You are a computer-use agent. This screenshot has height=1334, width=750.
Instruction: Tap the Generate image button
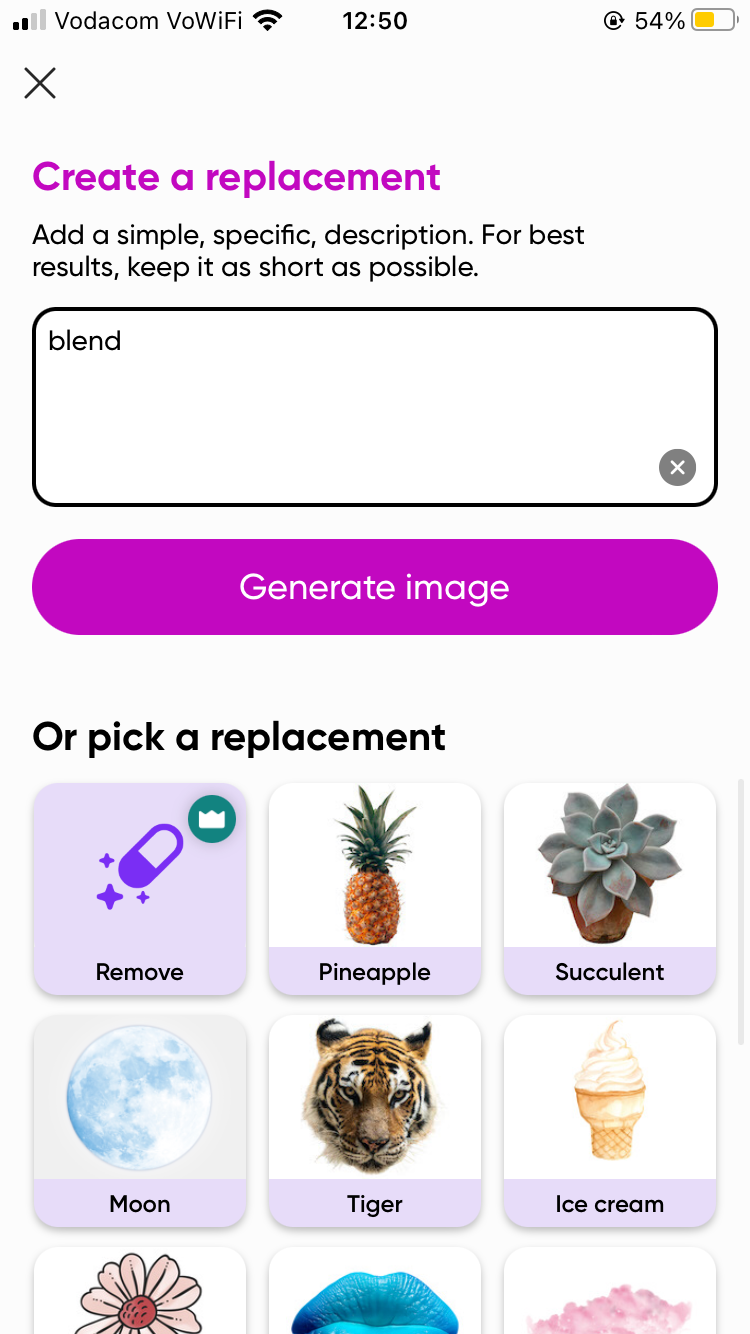click(x=375, y=587)
